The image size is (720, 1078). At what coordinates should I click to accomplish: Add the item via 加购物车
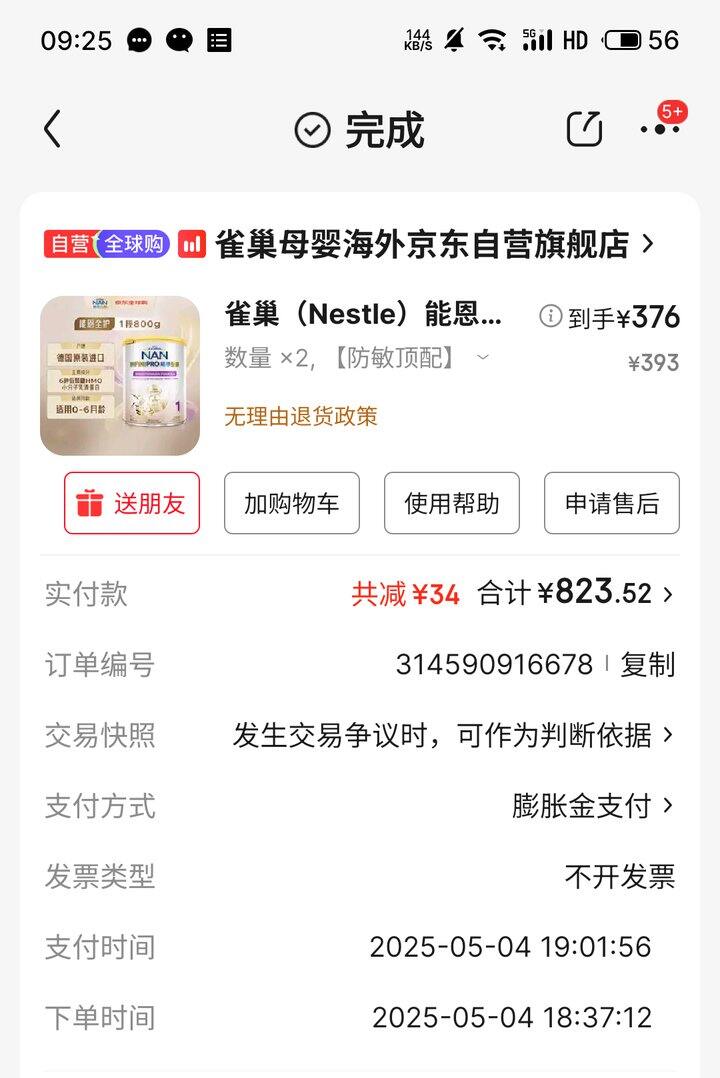click(x=291, y=503)
